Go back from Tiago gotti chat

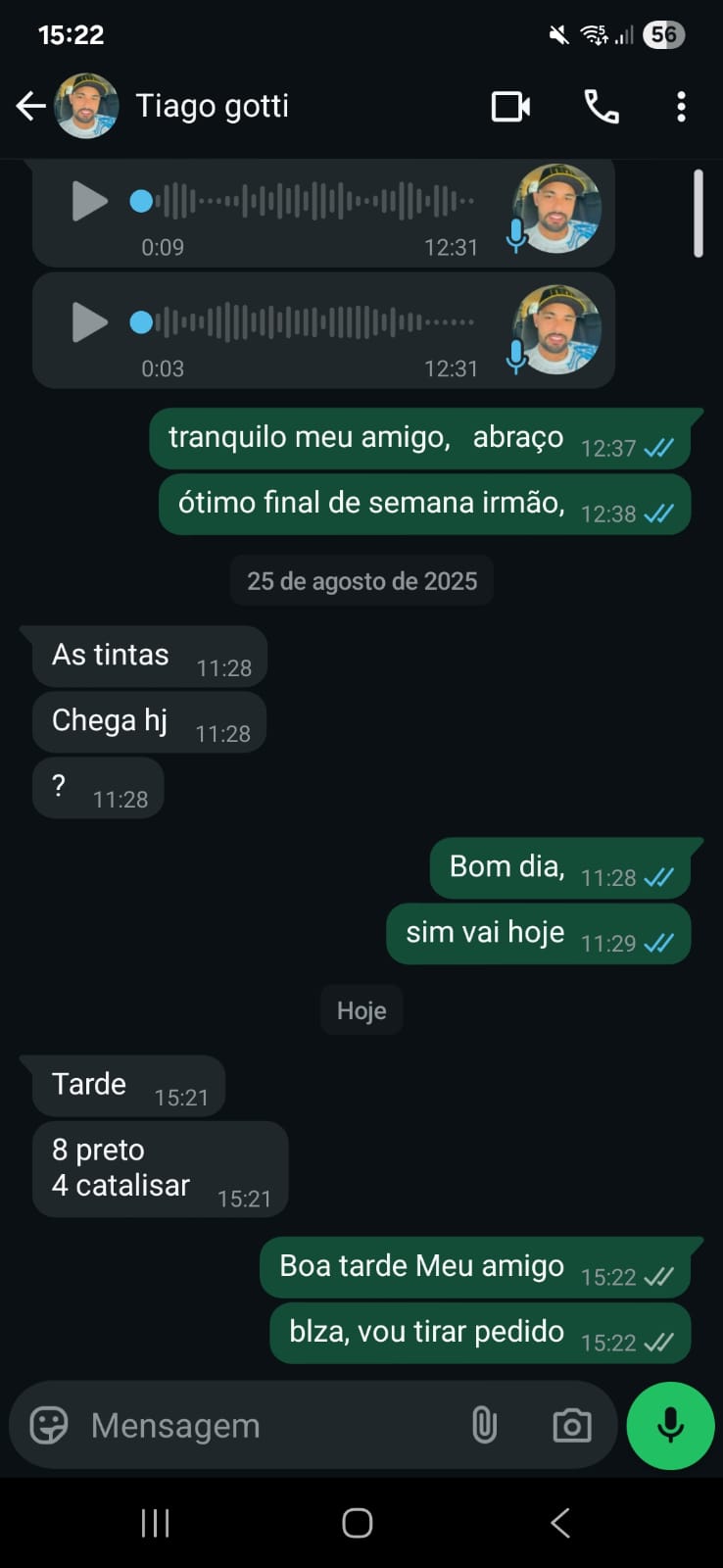pos(30,106)
